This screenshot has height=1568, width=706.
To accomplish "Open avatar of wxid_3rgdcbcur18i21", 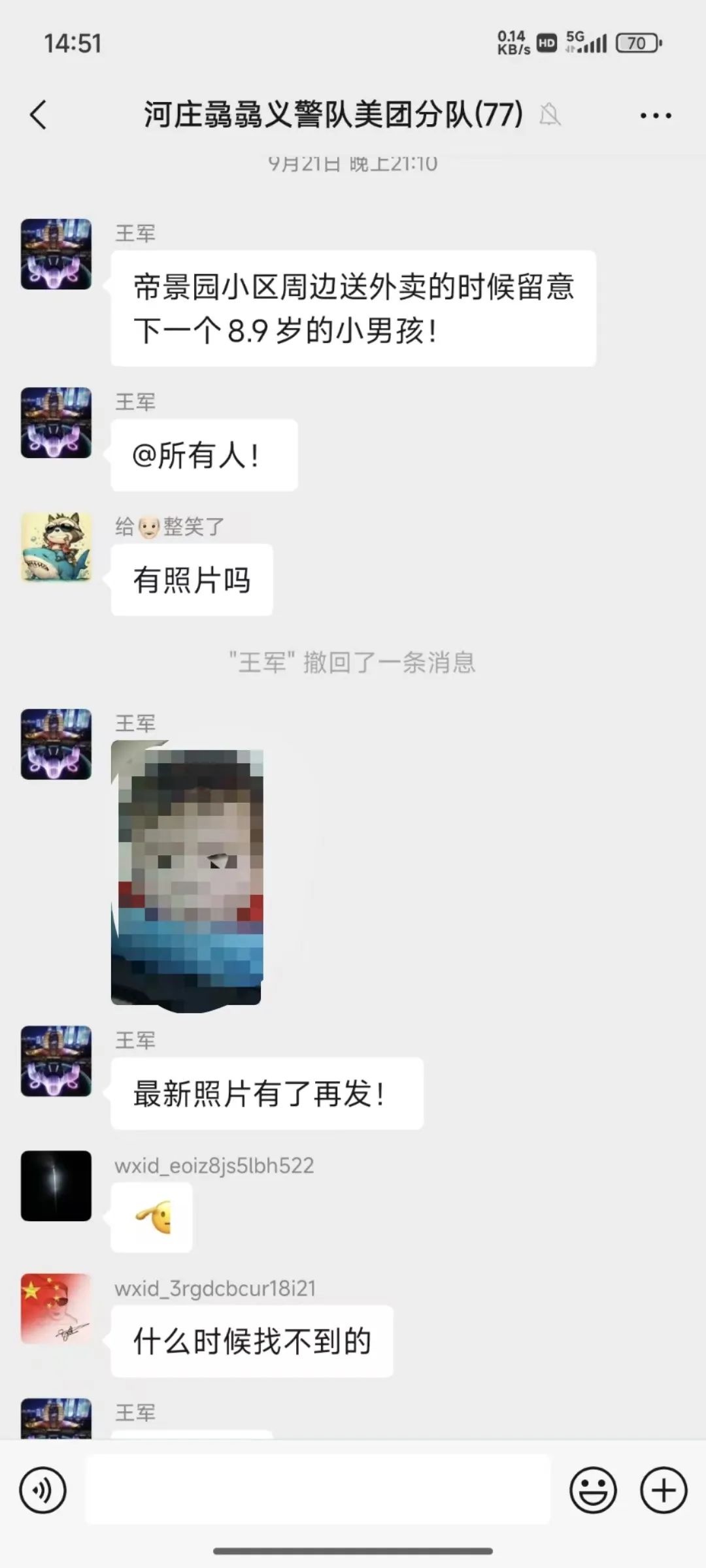I will [56, 1309].
